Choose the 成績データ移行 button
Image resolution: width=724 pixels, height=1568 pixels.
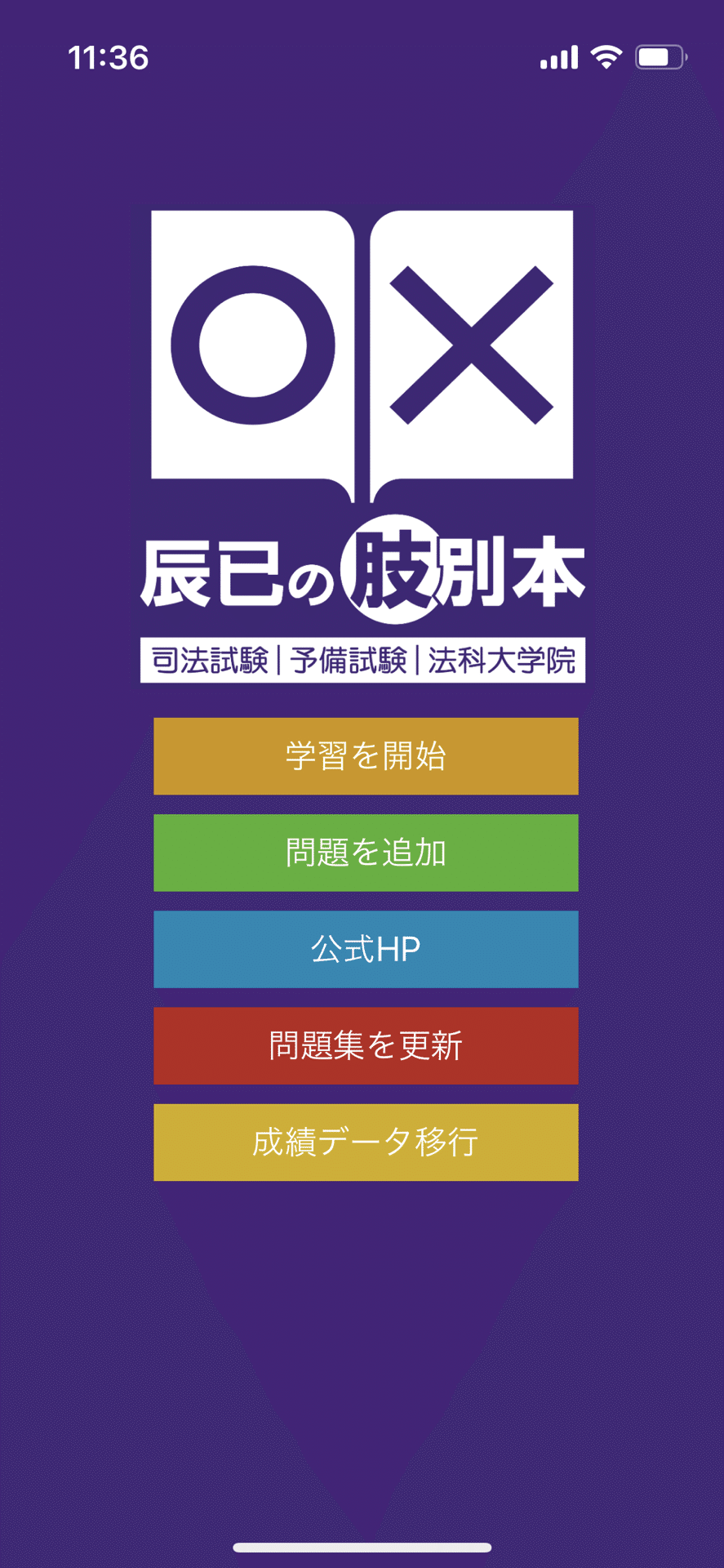pyautogui.click(x=366, y=1142)
